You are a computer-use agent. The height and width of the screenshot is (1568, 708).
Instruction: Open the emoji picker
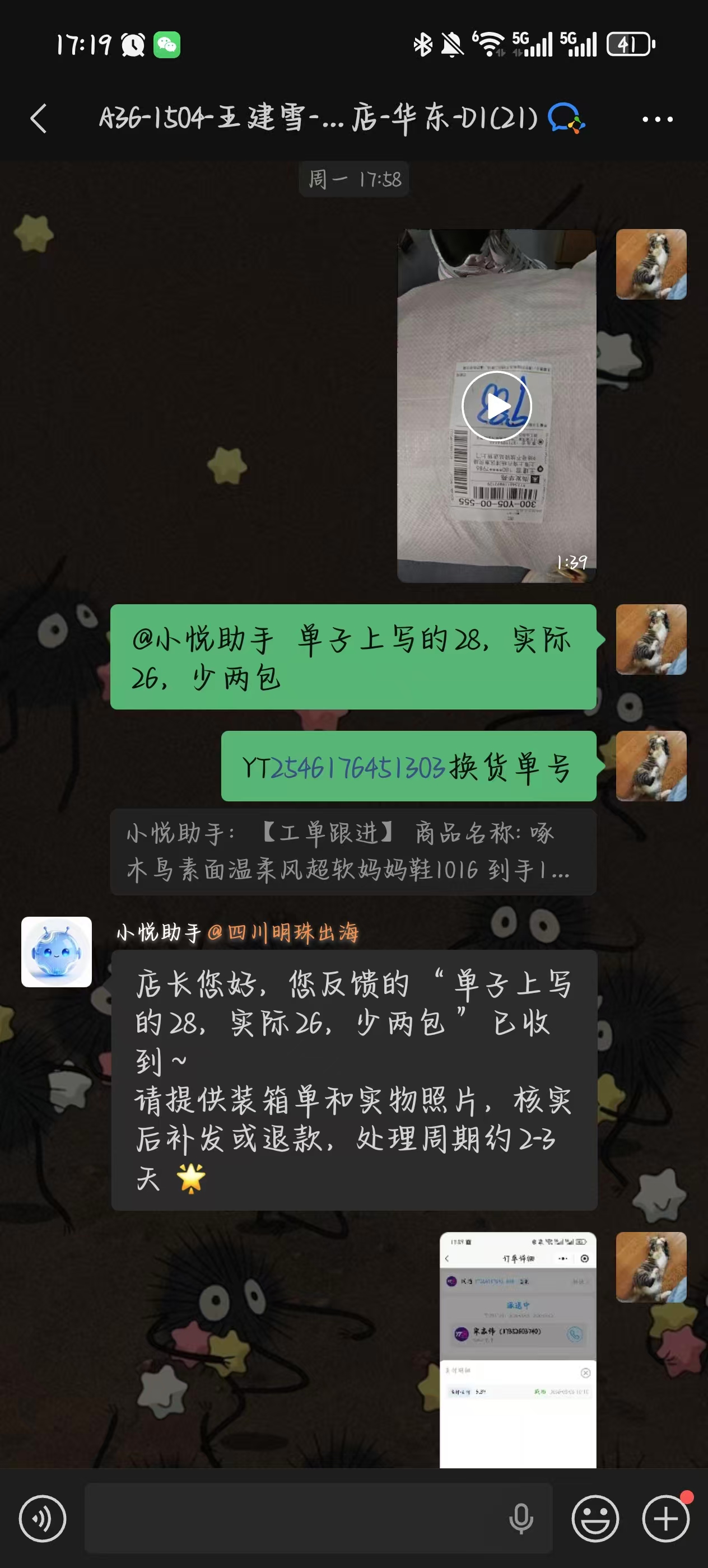point(595,1519)
